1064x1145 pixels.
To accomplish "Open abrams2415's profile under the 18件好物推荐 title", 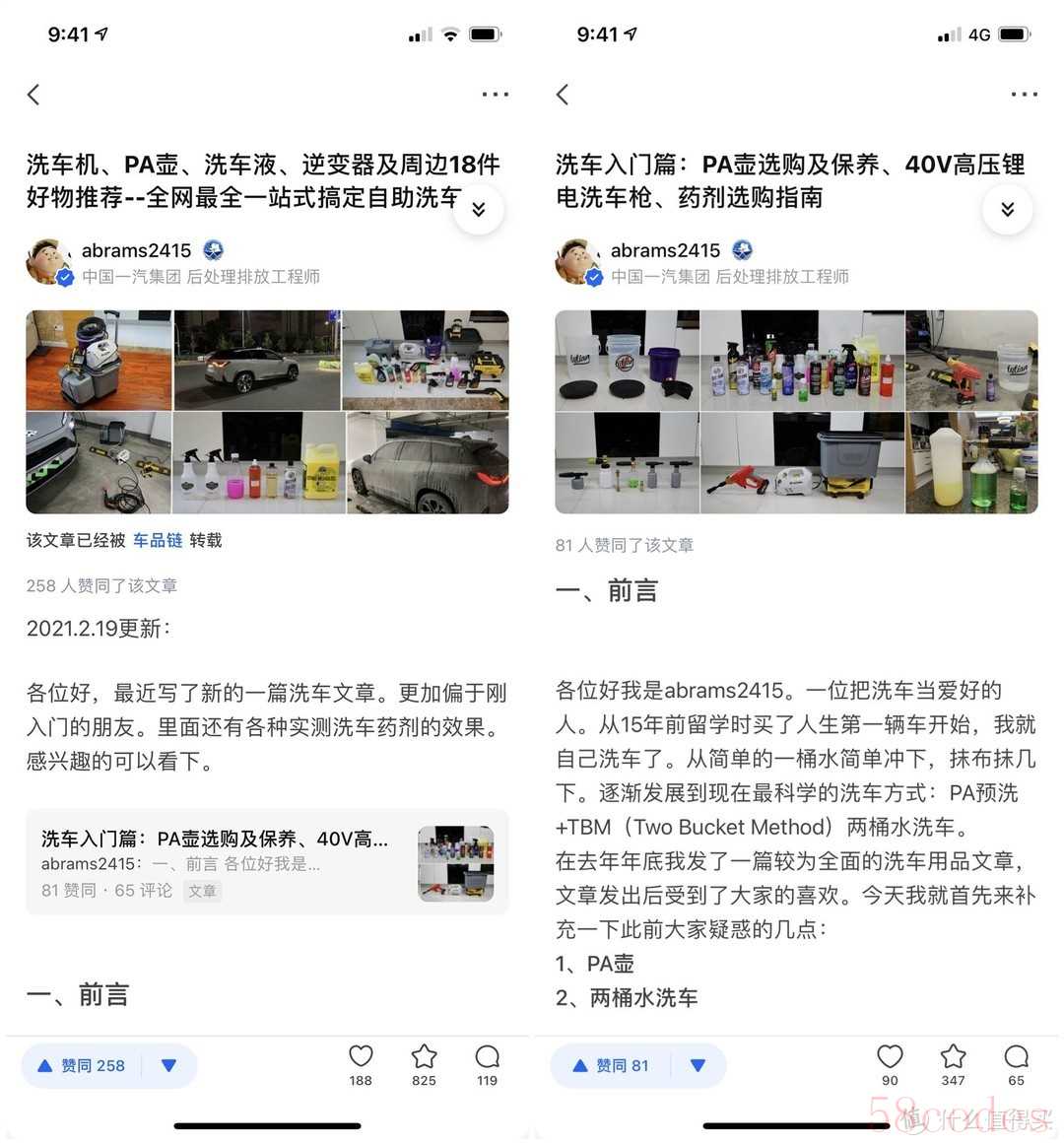I will 136,250.
